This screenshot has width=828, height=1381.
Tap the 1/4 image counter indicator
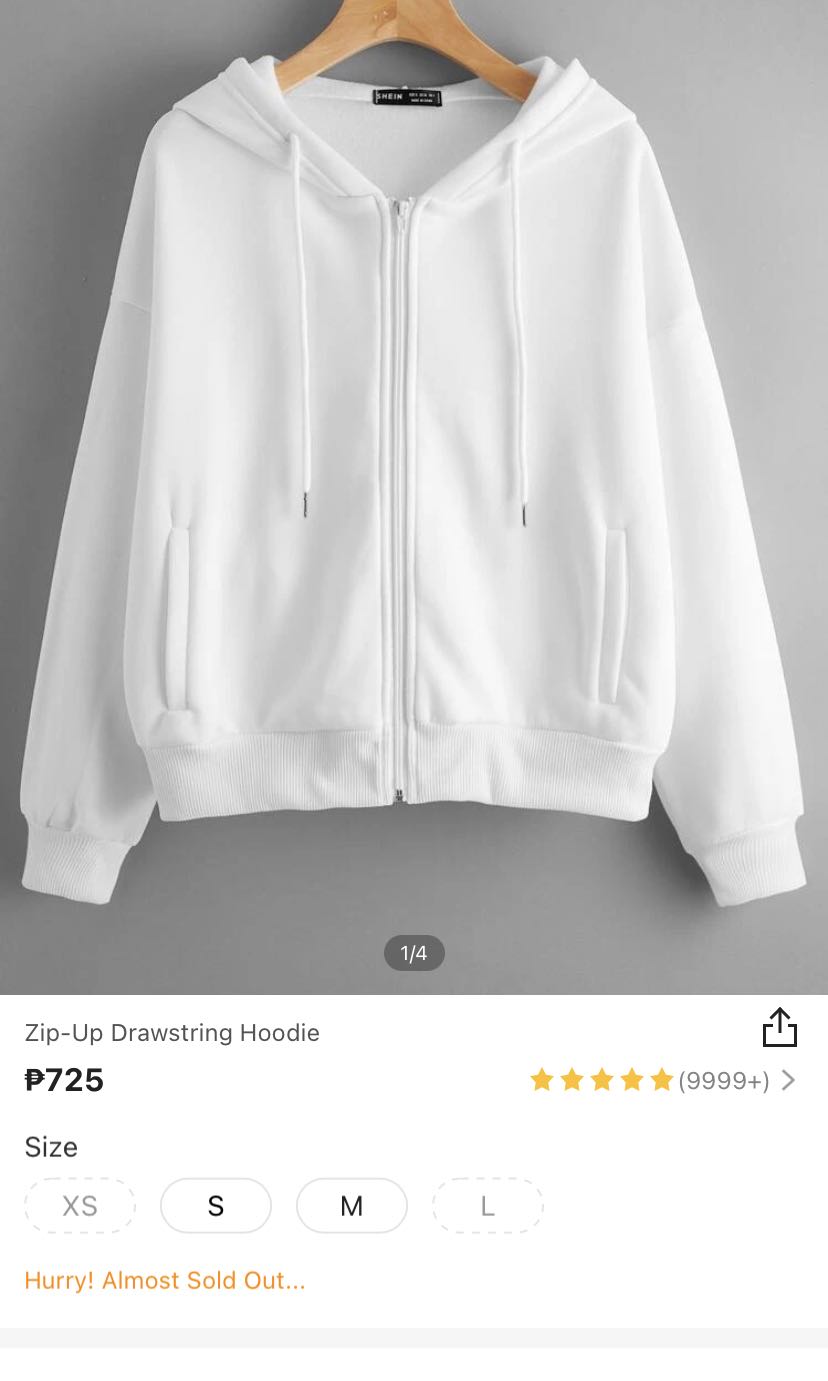[413, 953]
